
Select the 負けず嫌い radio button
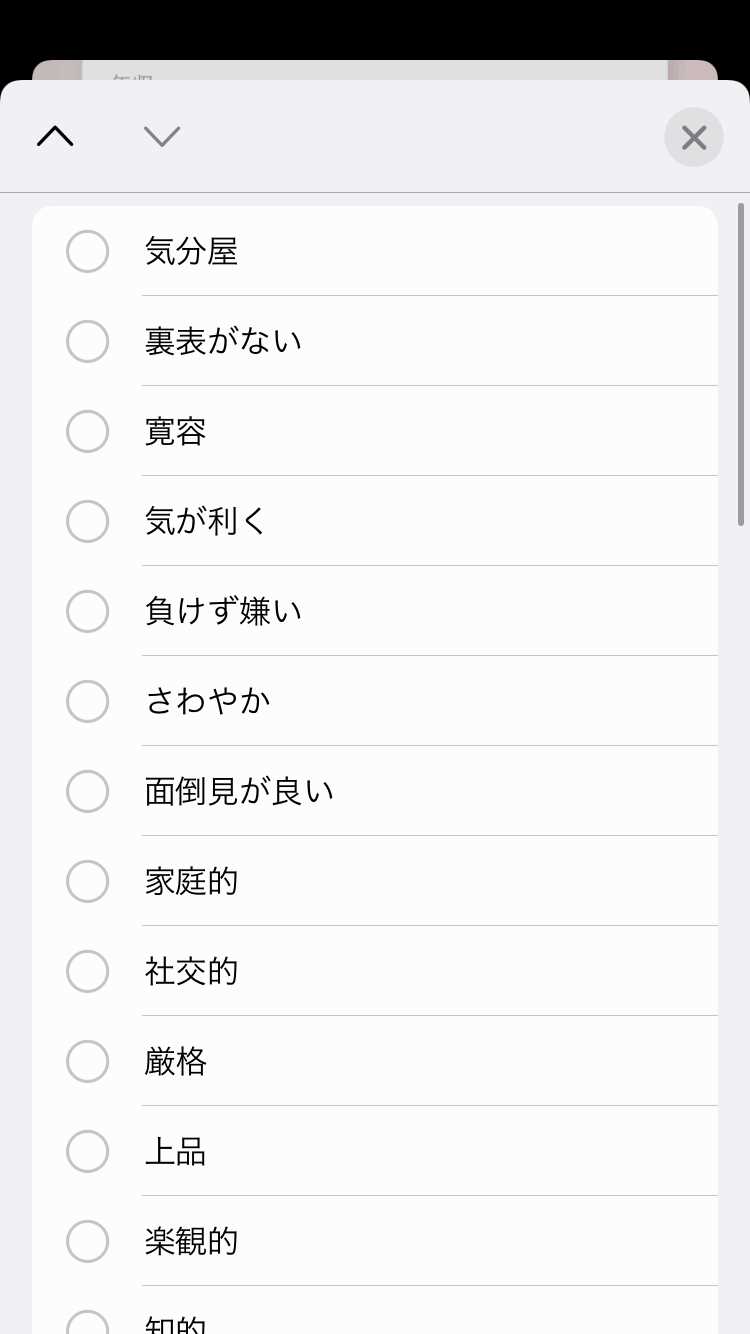click(87, 611)
